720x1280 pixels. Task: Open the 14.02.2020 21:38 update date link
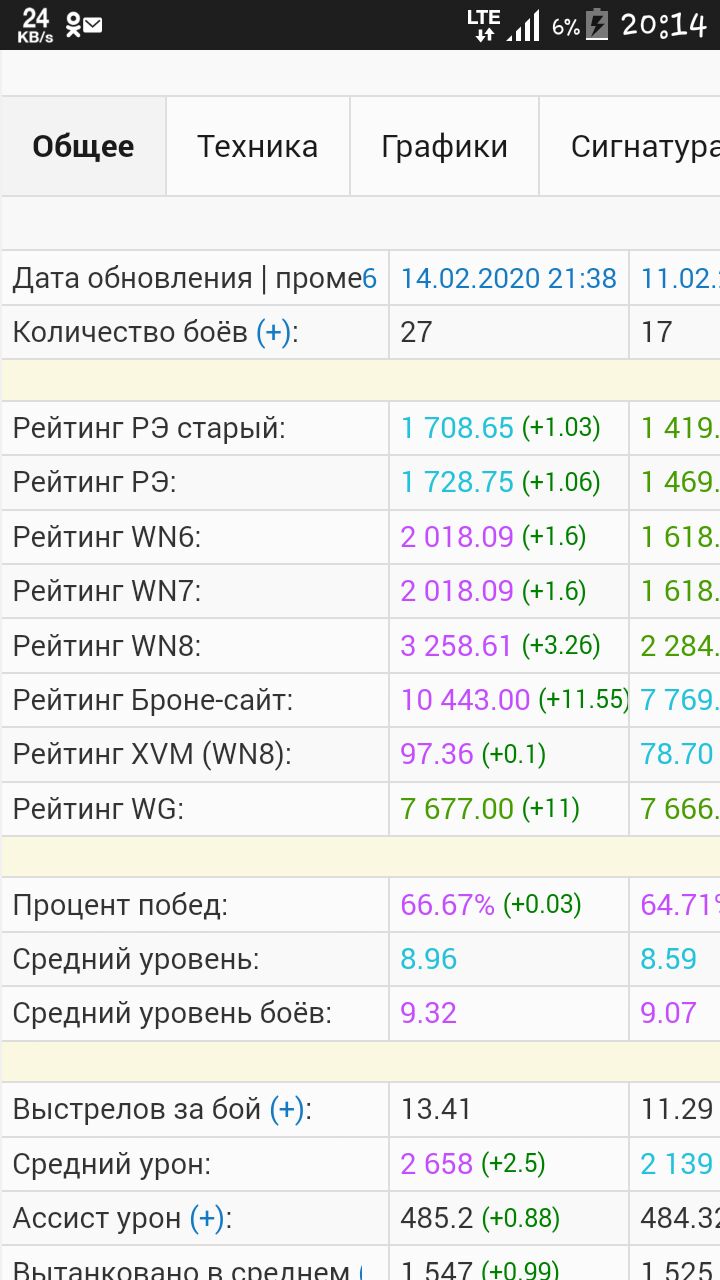point(508,278)
